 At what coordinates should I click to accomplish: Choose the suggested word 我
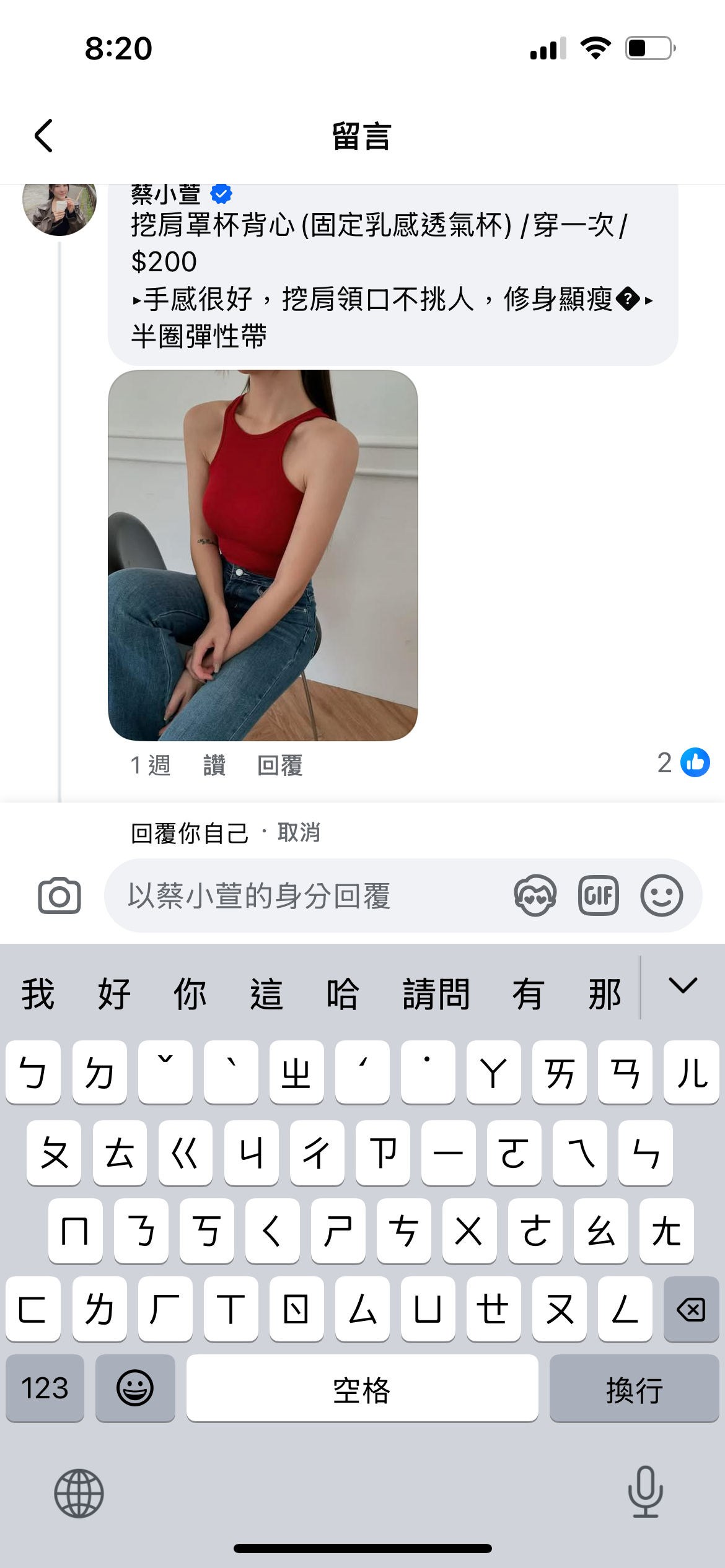pos(38,994)
